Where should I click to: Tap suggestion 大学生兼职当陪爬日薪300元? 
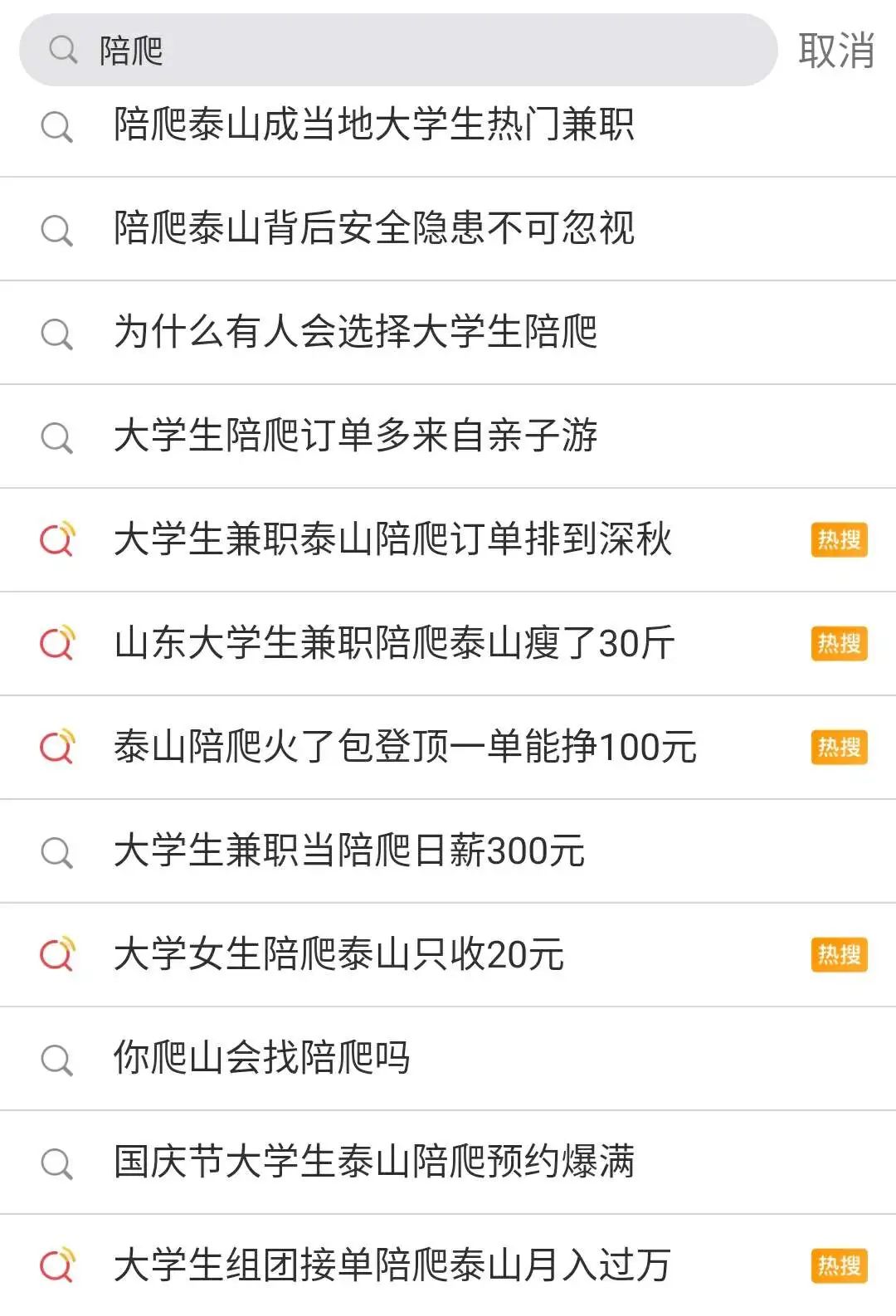(349, 851)
